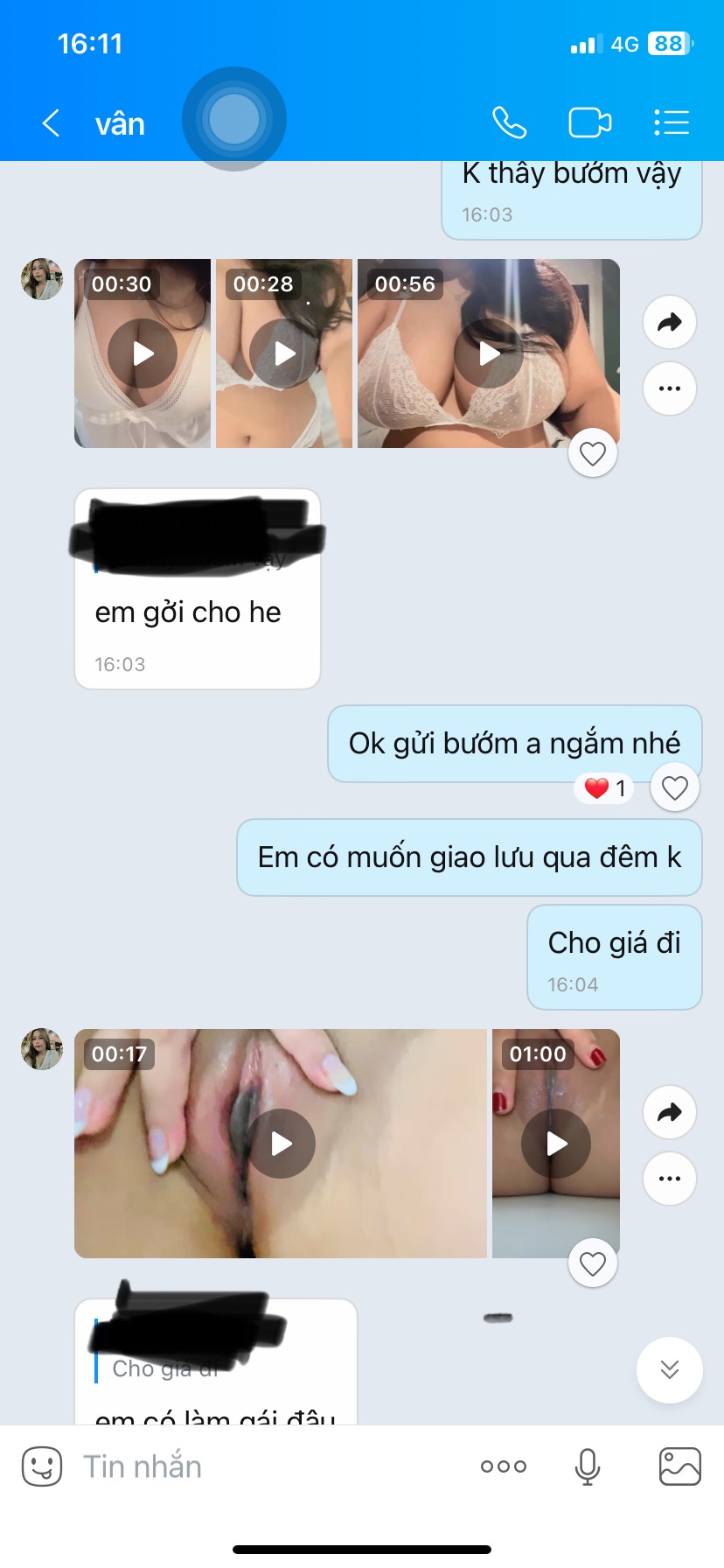The width and height of the screenshot is (724, 1568).
Task: Play the 00:28 video
Action: (284, 353)
